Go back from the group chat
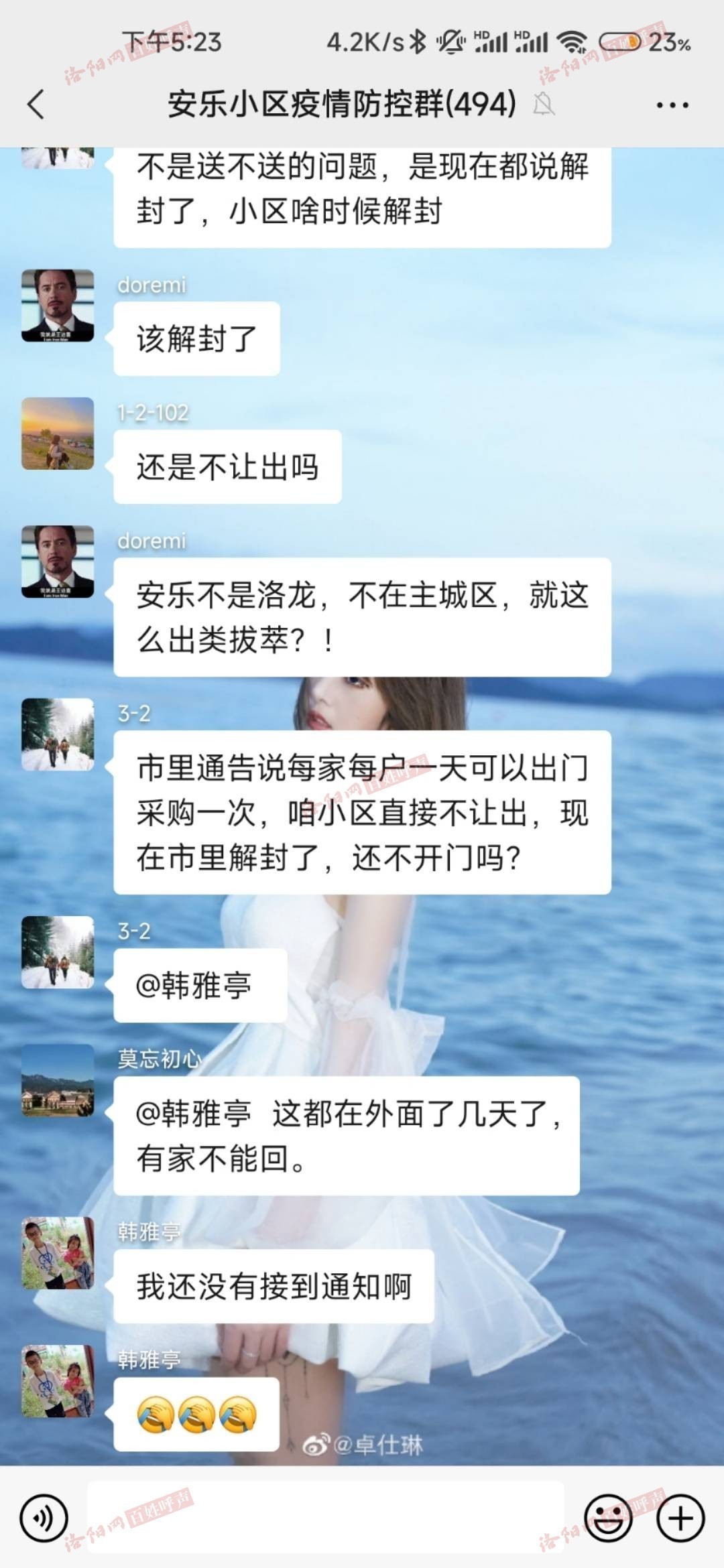The height and width of the screenshot is (1568, 724). [x=36, y=105]
